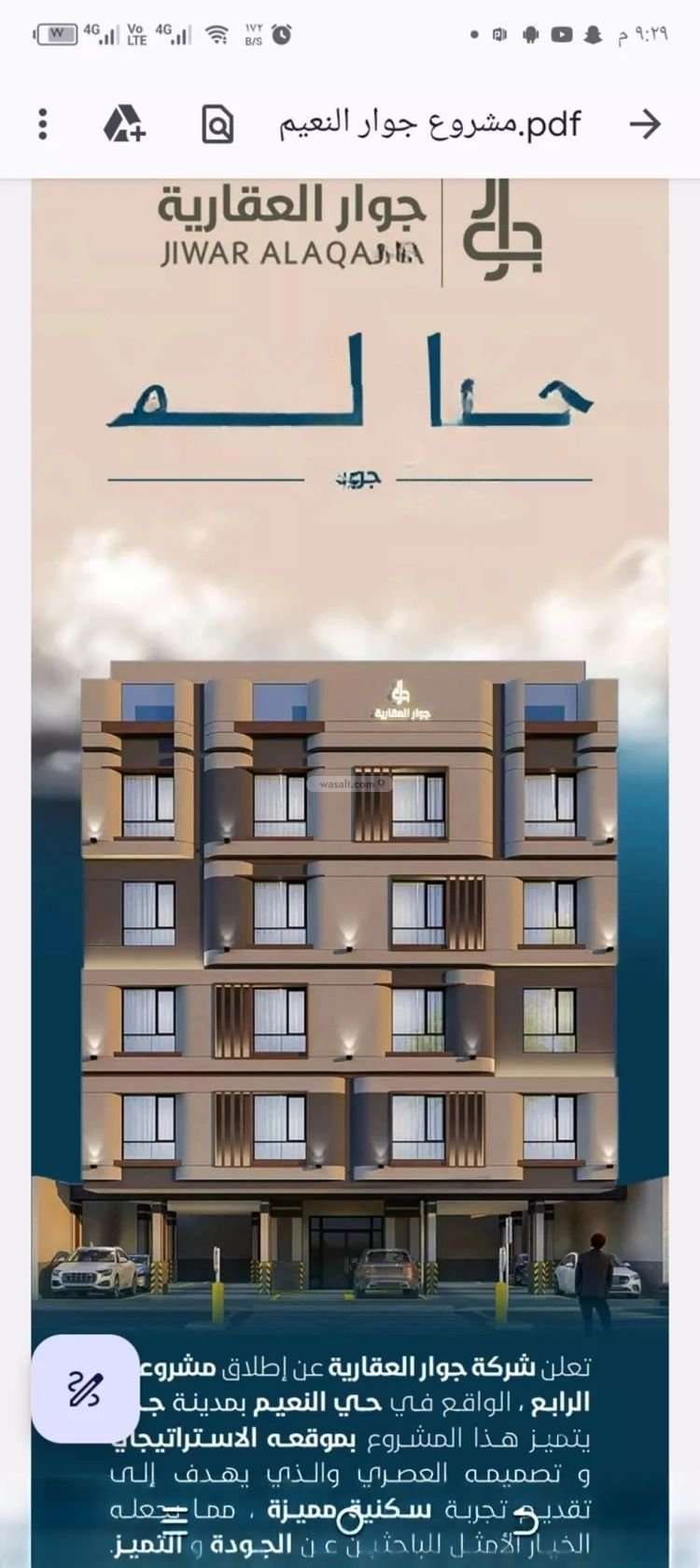
Task: Open the annotate pen floating button
Action: point(85,1389)
